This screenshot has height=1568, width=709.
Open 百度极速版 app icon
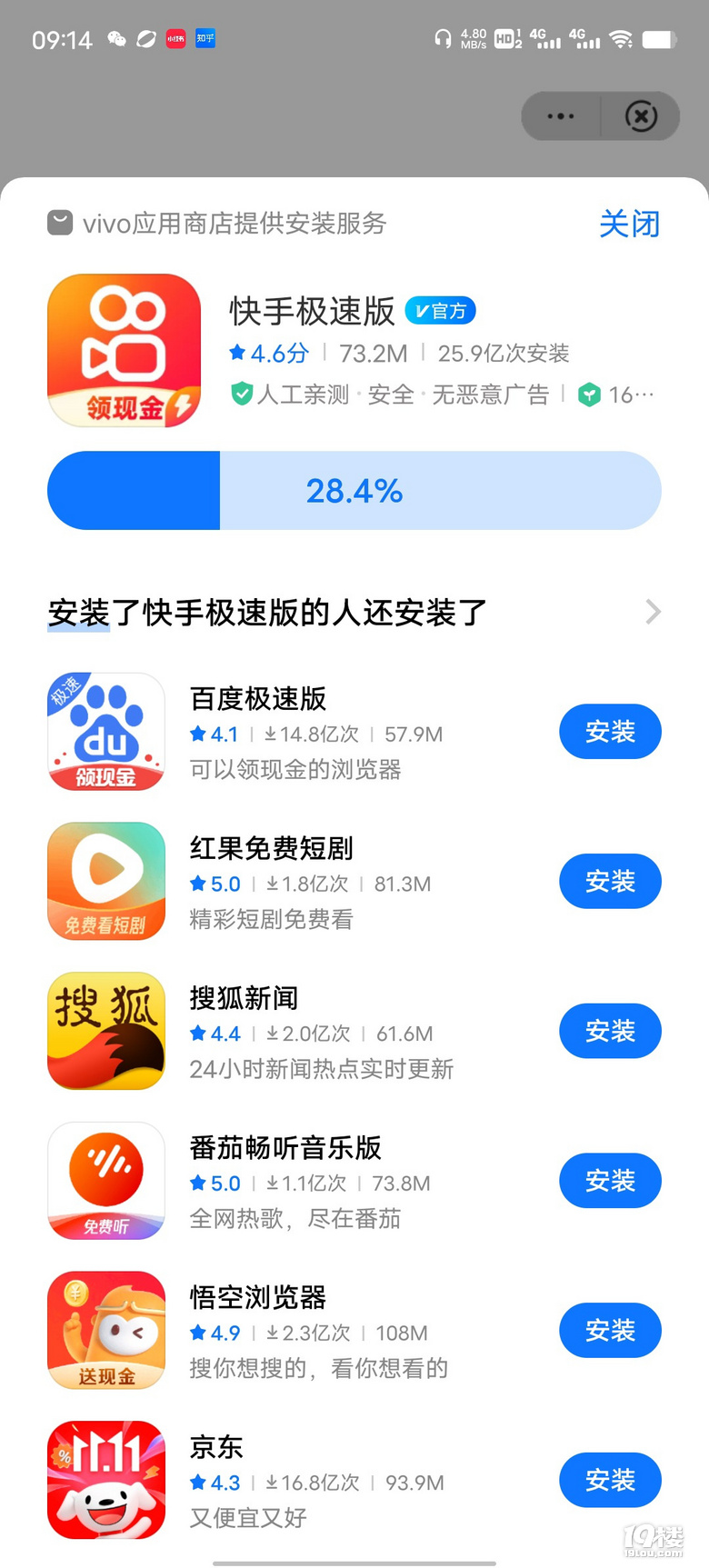pos(106,732)
